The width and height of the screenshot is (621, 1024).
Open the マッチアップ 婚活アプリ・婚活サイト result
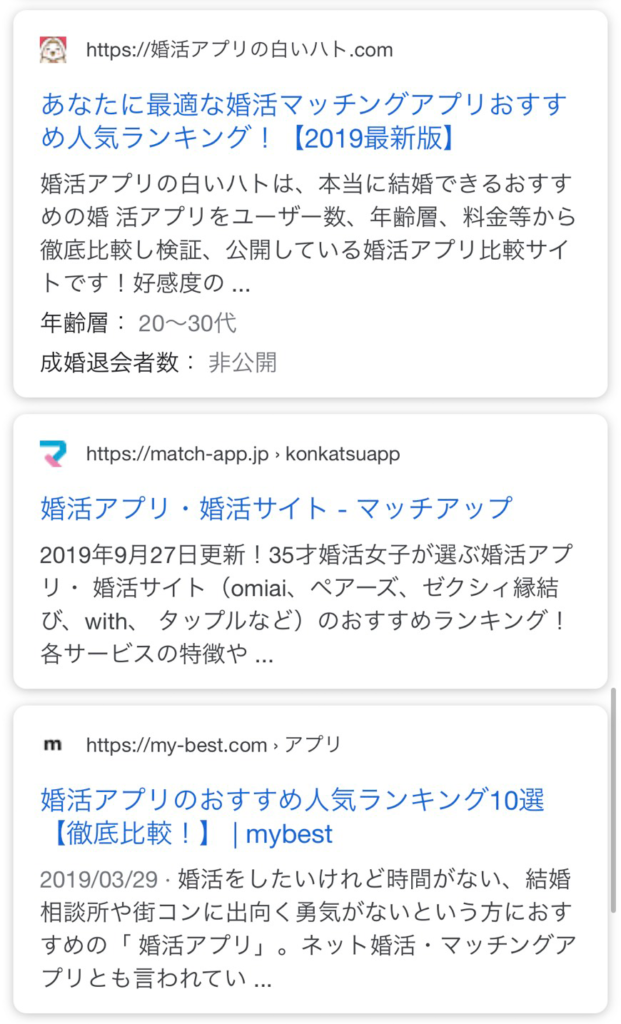(x=276, y=508)
